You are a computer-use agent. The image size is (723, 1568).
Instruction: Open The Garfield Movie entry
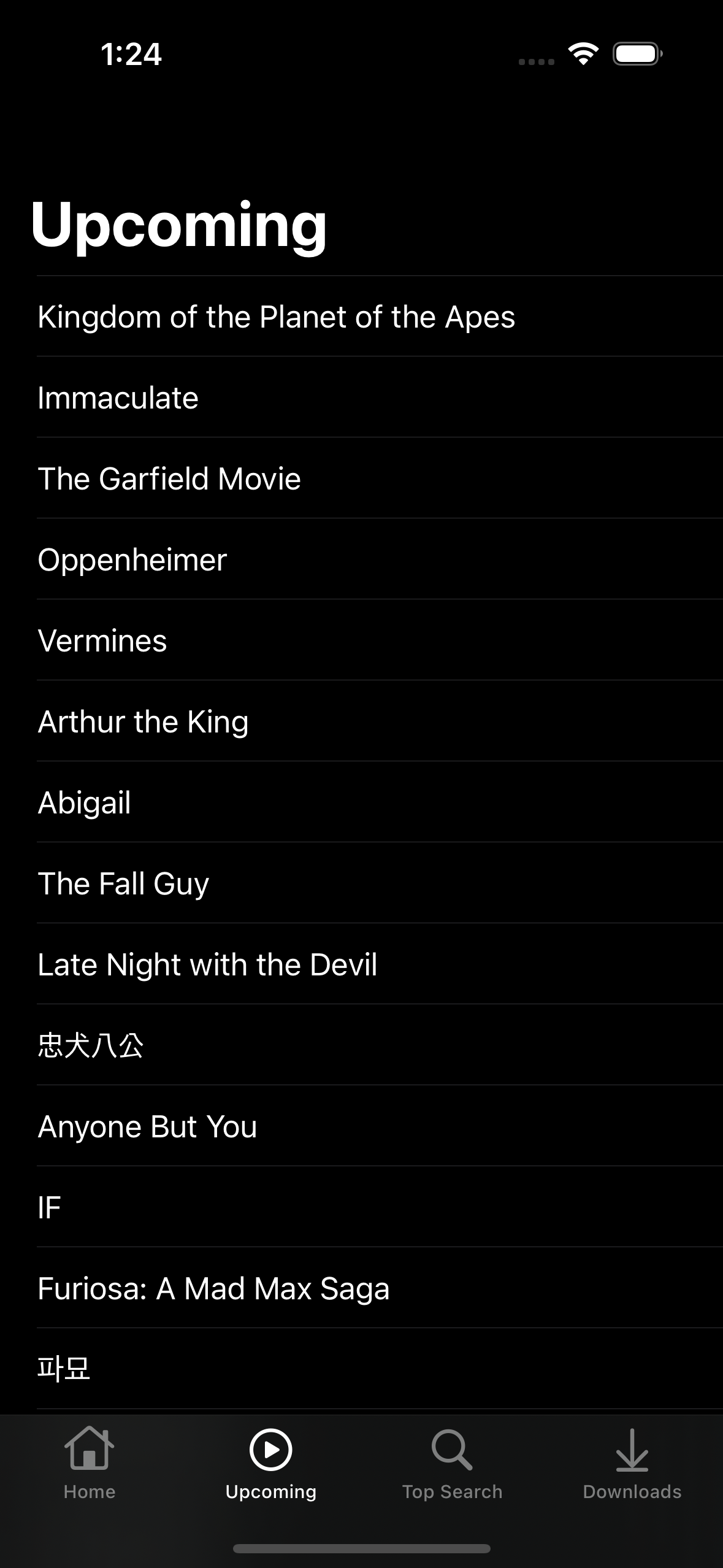pos(361,478)
